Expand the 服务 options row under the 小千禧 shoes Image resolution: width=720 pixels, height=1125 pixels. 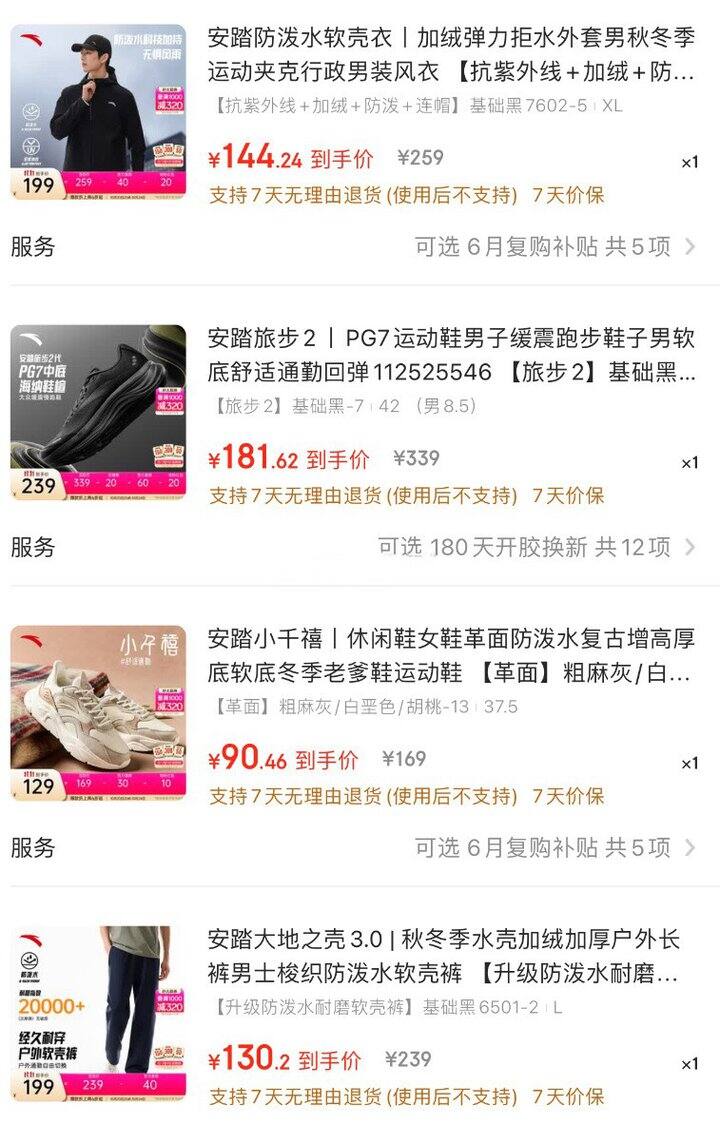pos(555,848)
